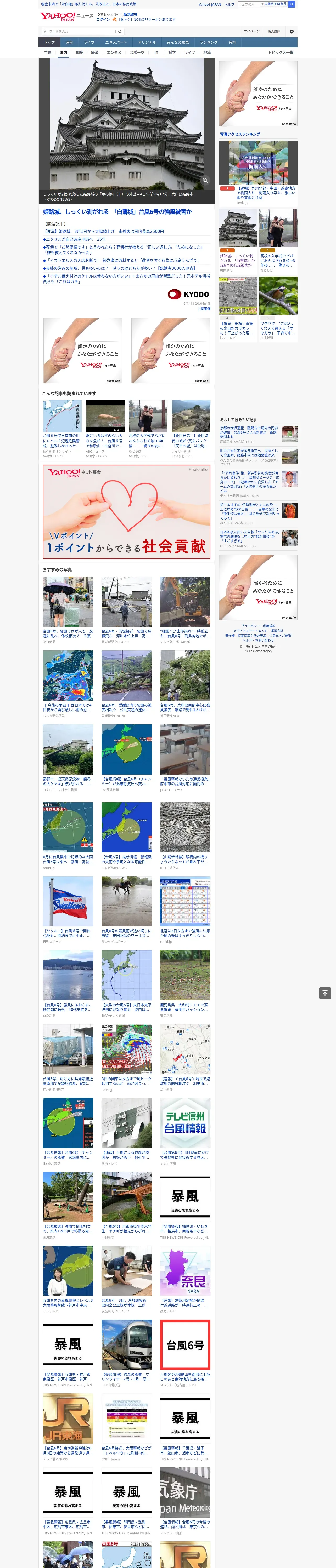Open the 奈良 NARA news tile
The image size is (336, 1568).
pyautogui.click(x=185, y=1281)
